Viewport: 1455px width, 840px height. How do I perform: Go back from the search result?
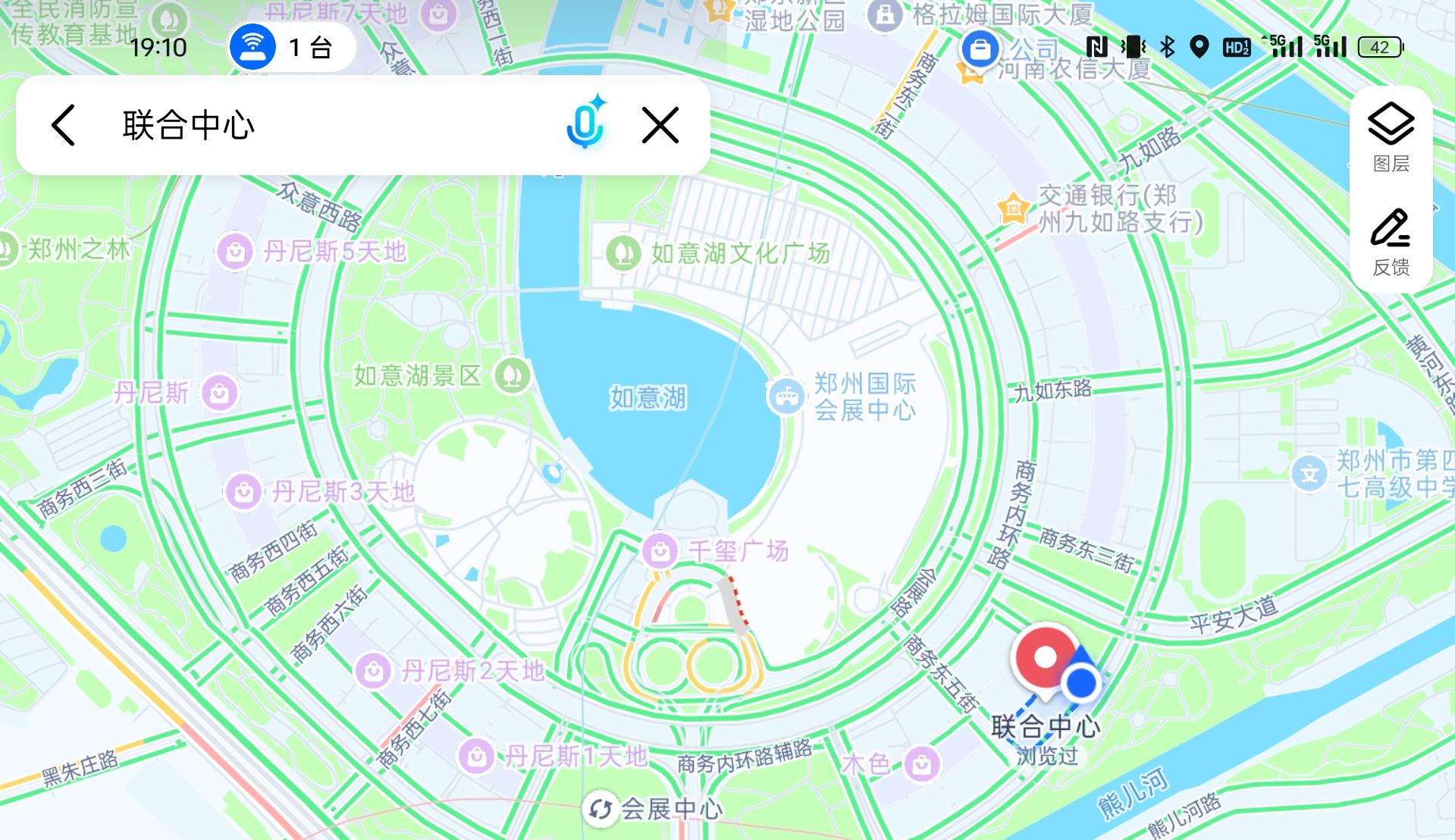(64, 125)
